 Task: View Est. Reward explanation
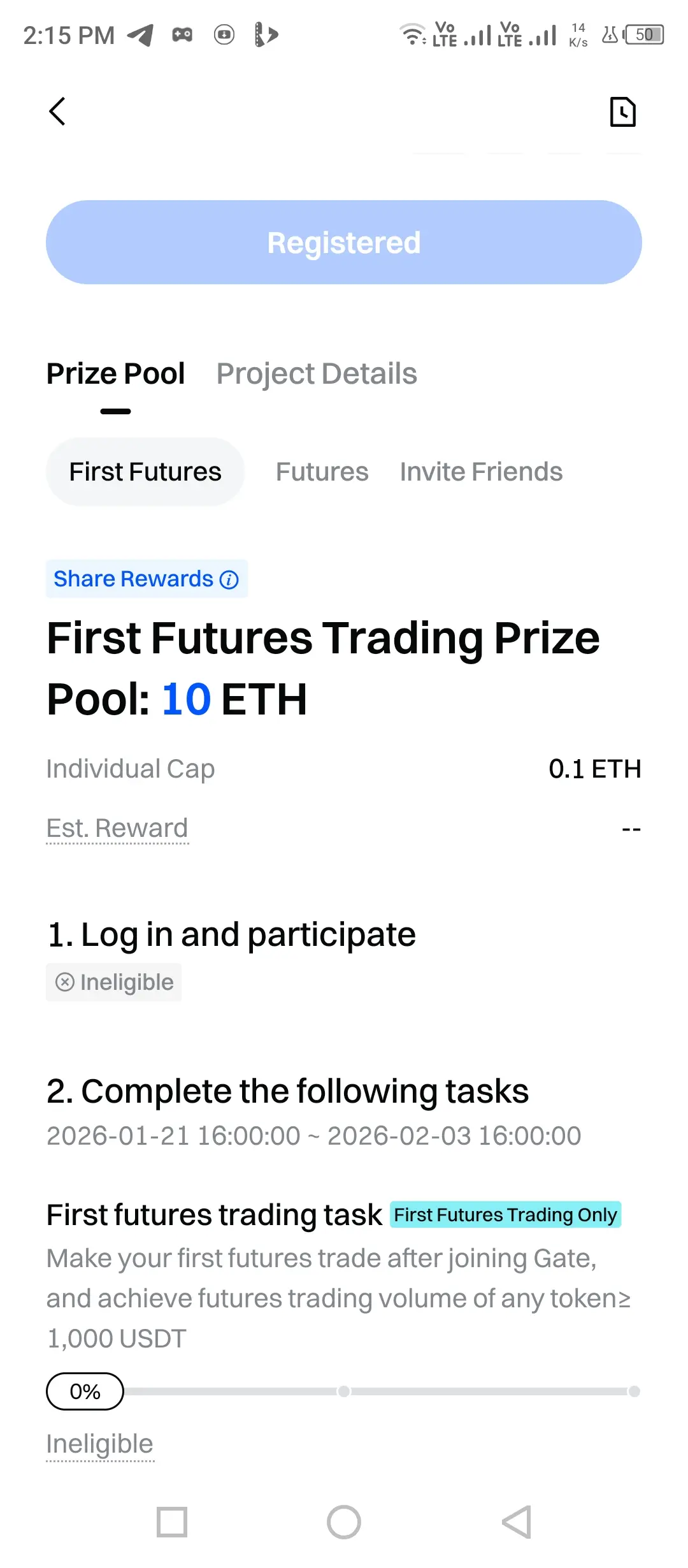(117, 829)
